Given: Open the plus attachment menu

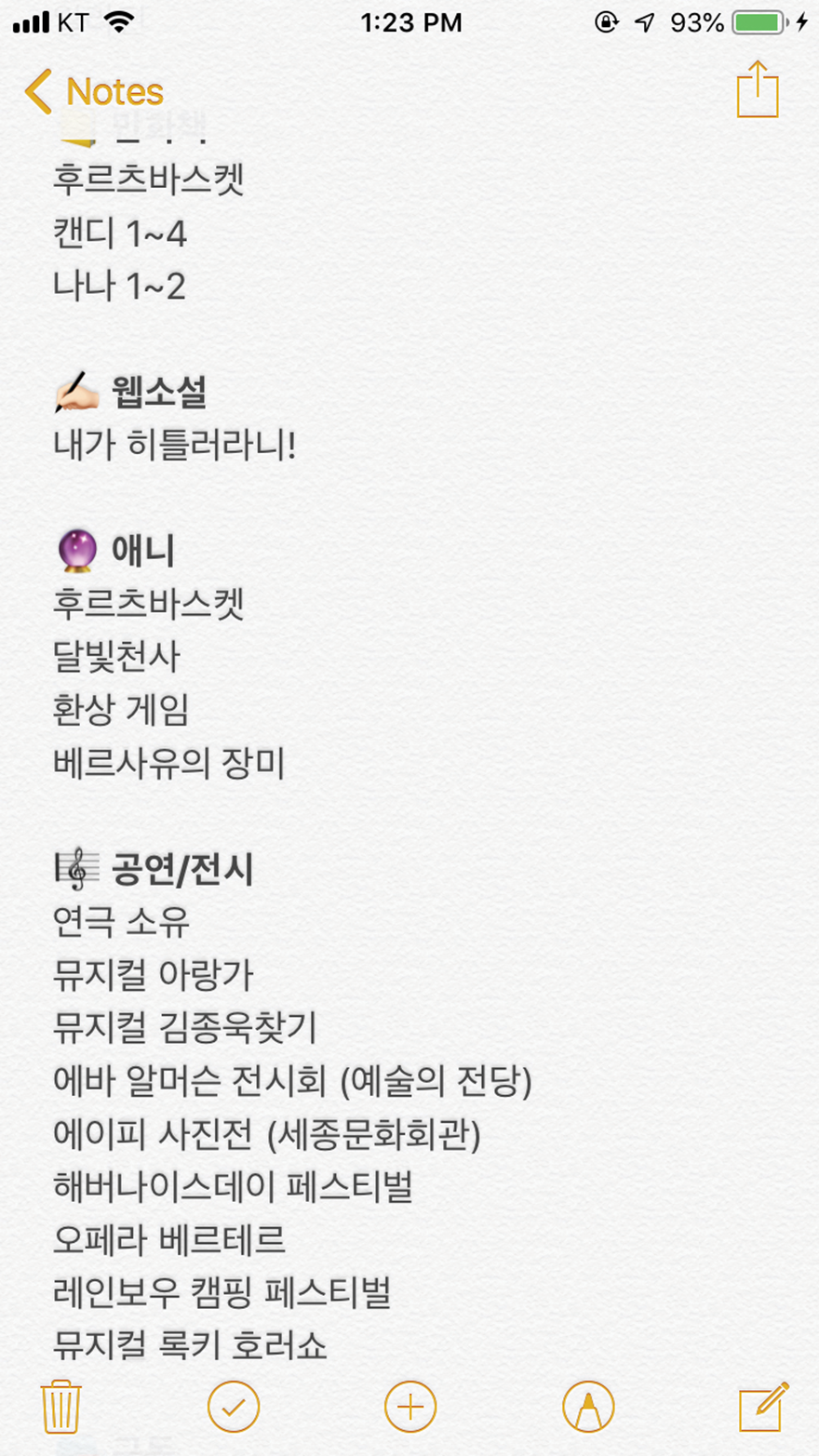Looking at the screenshot, I should pyautogui.click(x=410, y=1407).
